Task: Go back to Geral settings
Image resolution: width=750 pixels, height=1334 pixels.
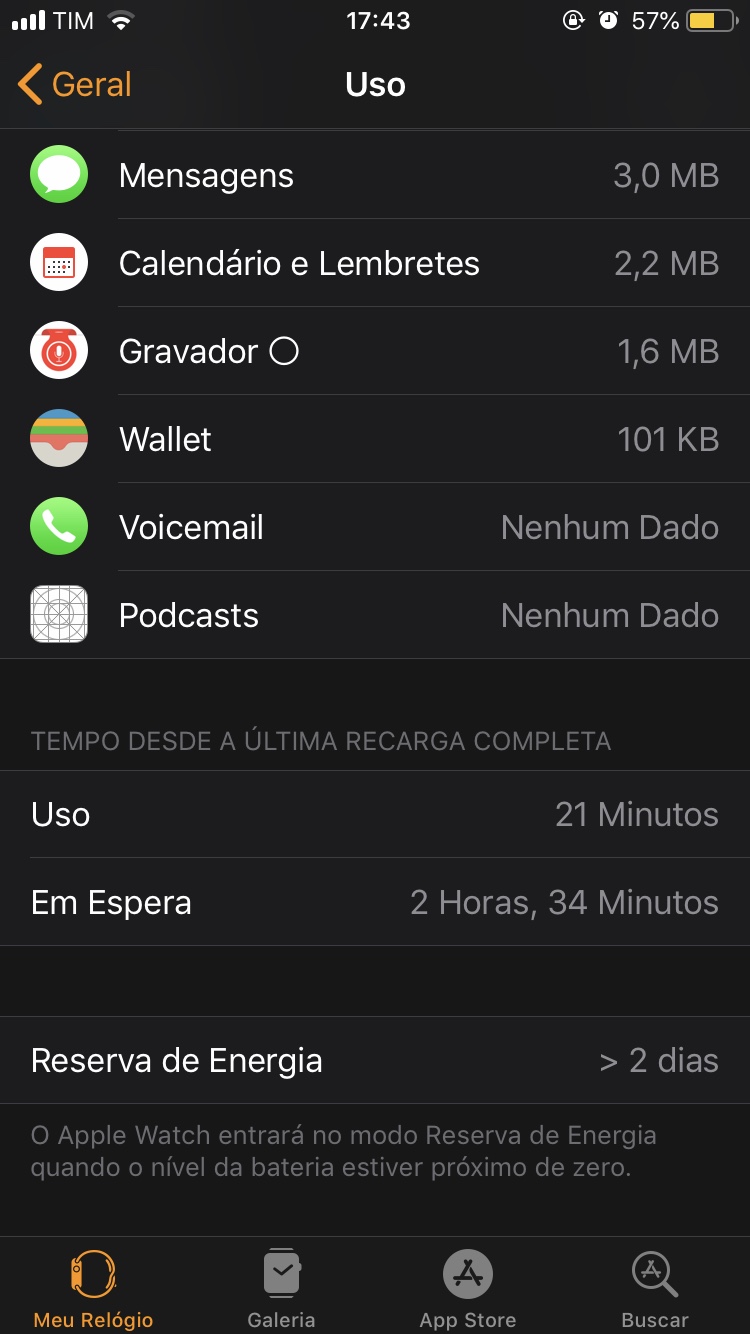Action: click(x=75, y=85)
